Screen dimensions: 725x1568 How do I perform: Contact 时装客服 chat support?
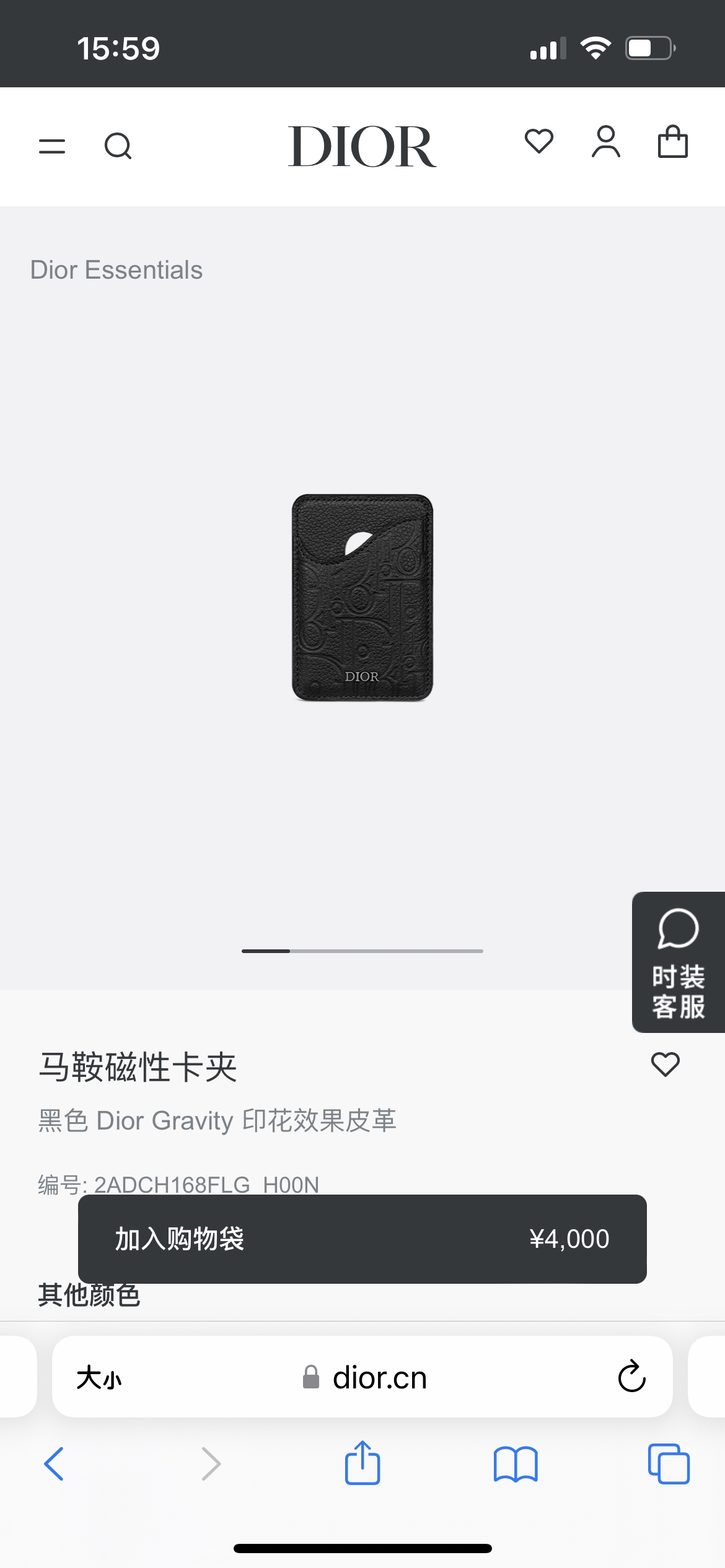pyautogui.click(x=678, y=962)
